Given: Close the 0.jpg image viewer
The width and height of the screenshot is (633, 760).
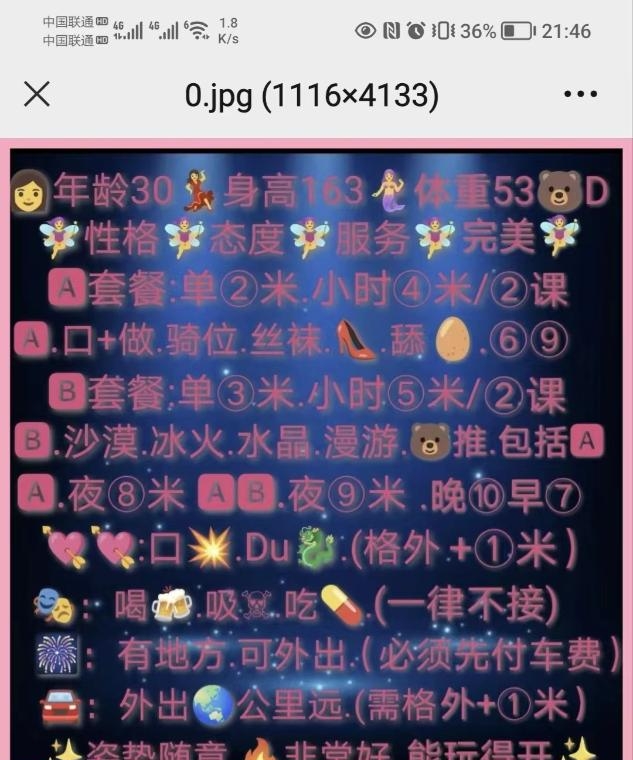Looking at the screenshot, I should pos(37,95).
